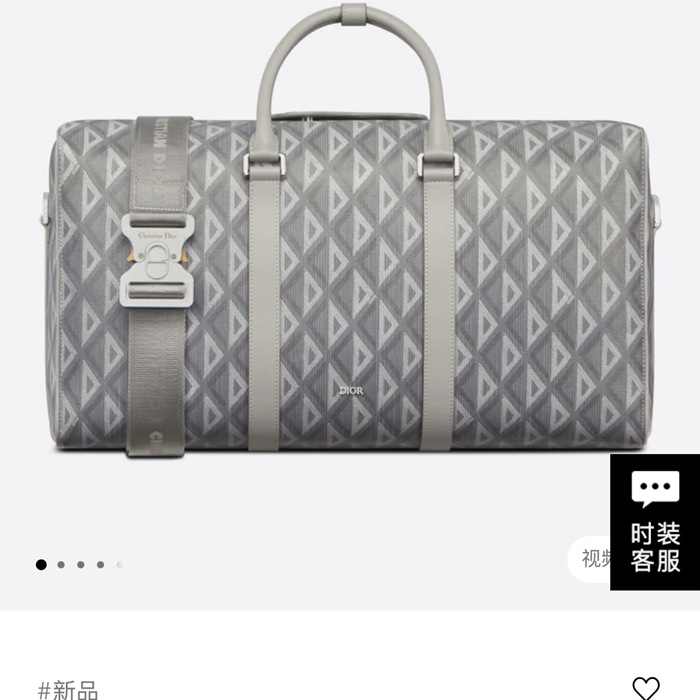
Task: Play the product 视频 video
Action: point(592,560)
